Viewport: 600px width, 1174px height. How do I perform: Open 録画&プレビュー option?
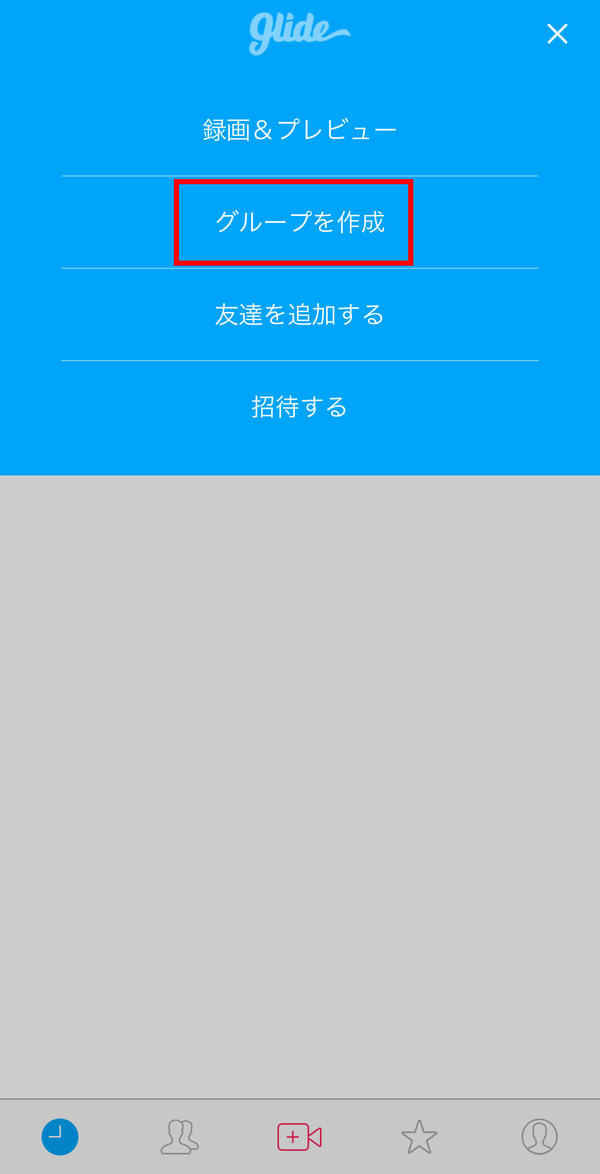point(300,130)
